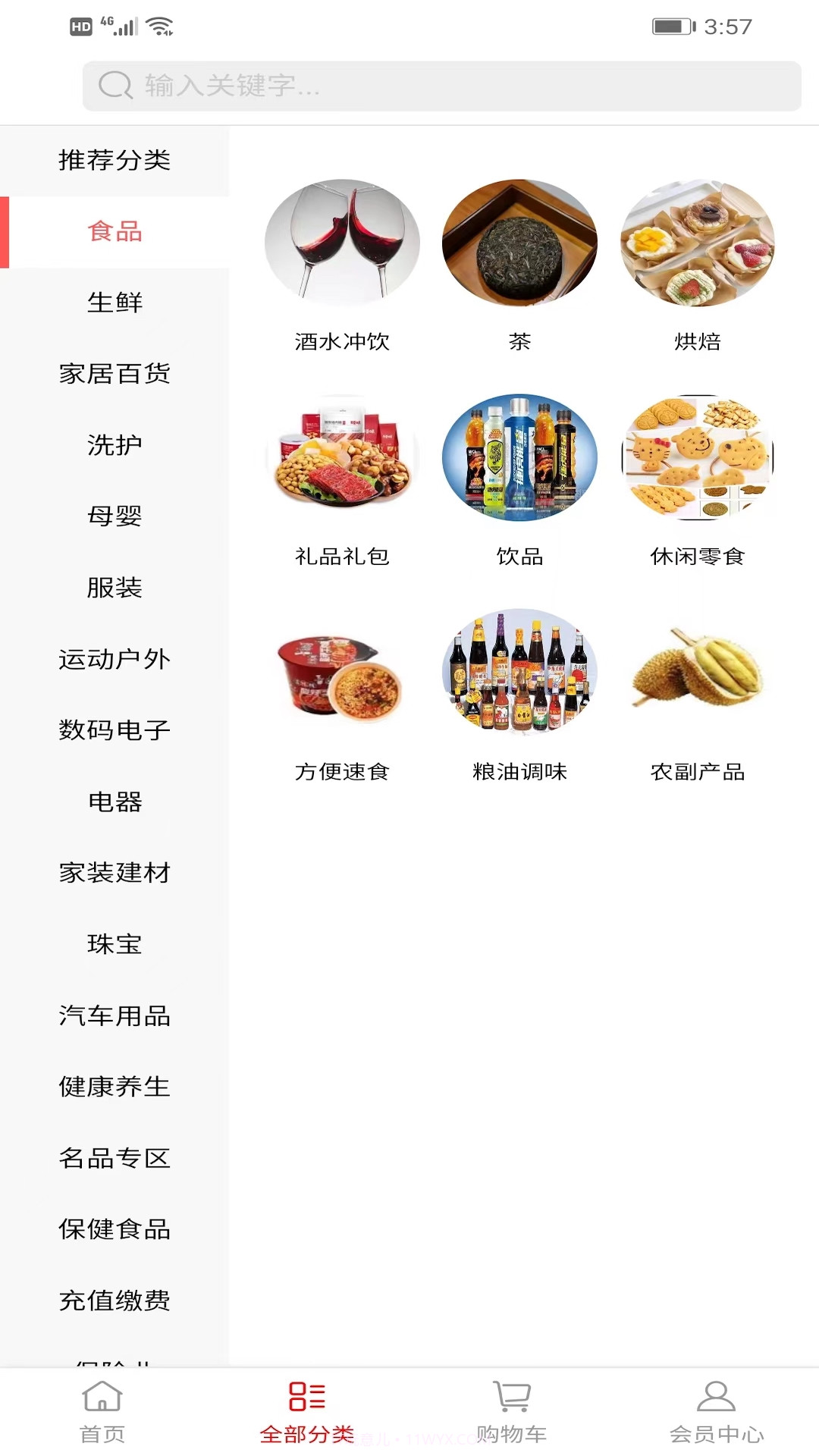Select the 礼品礼包 gift packages category
This screenshot has width=819, height=1456.
click(341, 459)
